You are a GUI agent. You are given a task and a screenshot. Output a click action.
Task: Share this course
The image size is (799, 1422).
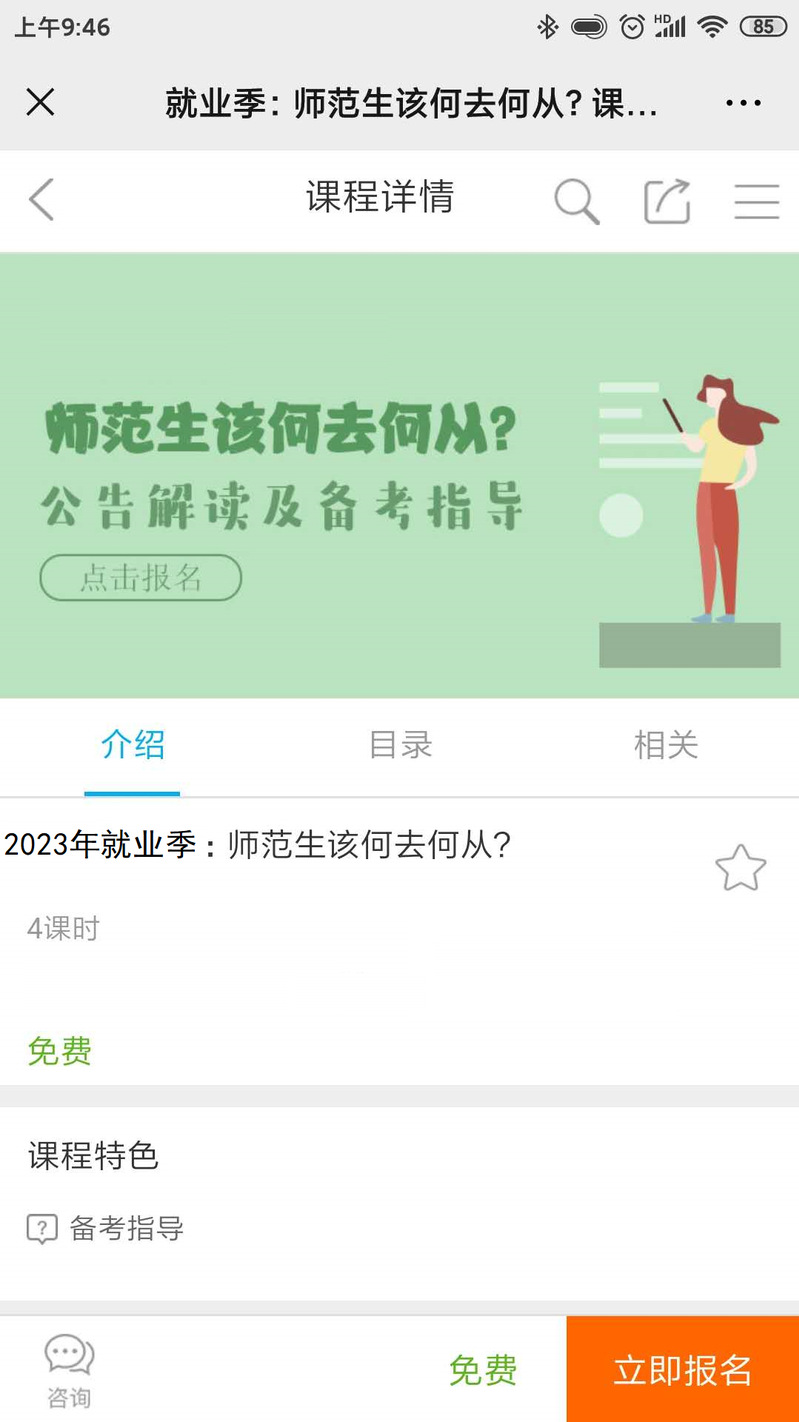tap(667, 201)
